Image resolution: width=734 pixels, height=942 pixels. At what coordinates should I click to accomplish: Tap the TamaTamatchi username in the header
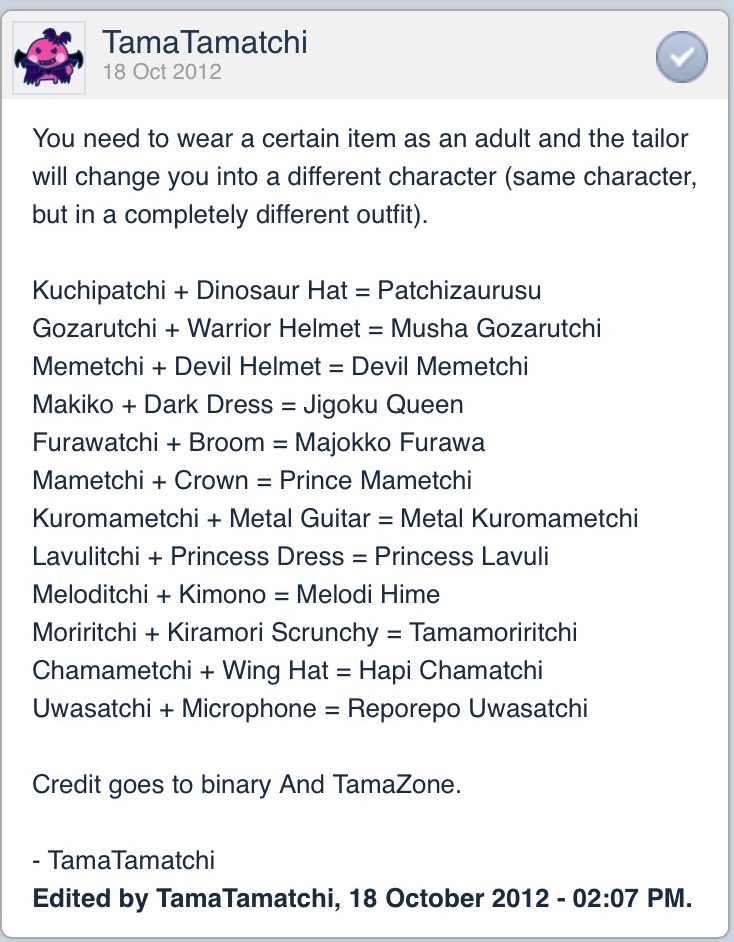[204, 42]
